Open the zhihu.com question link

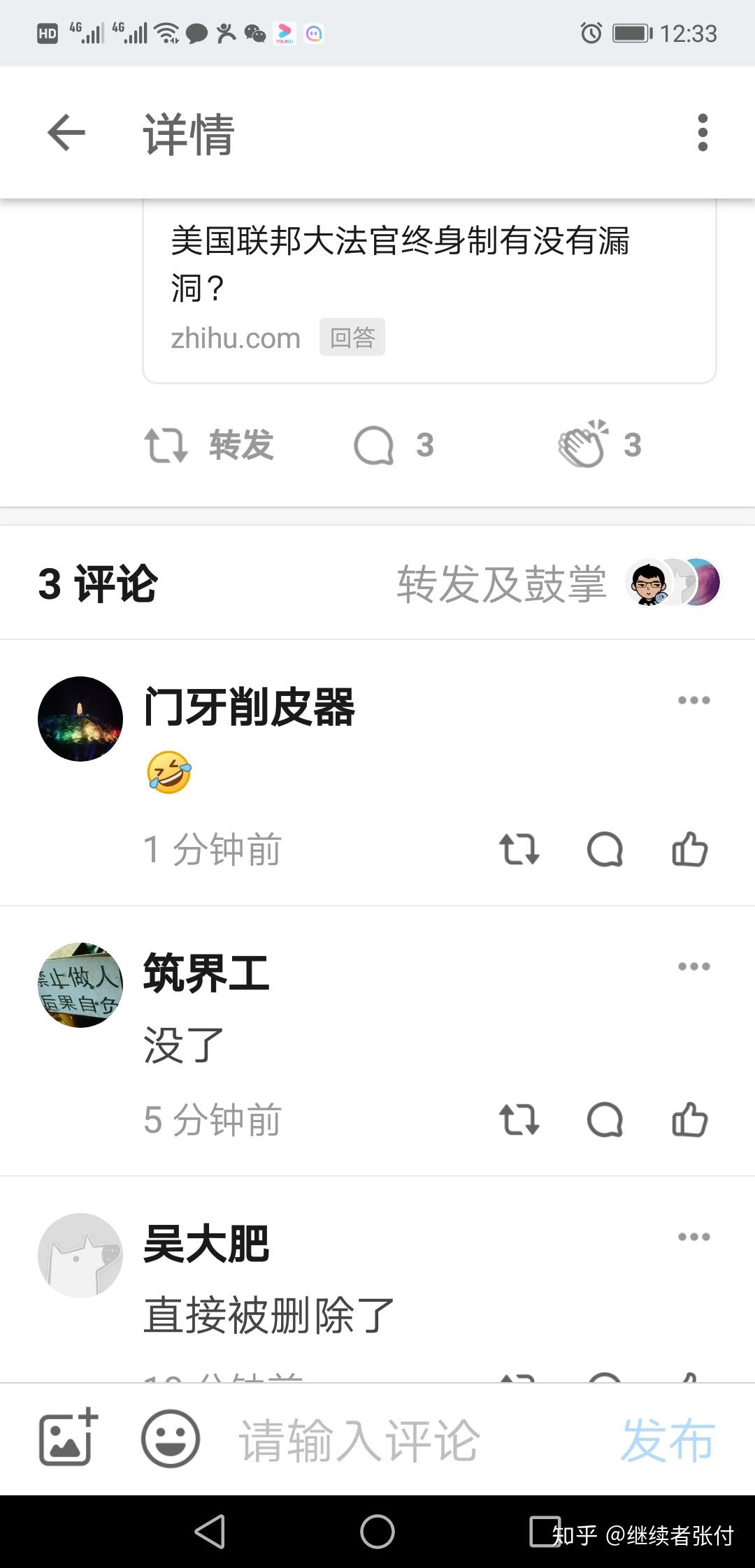236,337
